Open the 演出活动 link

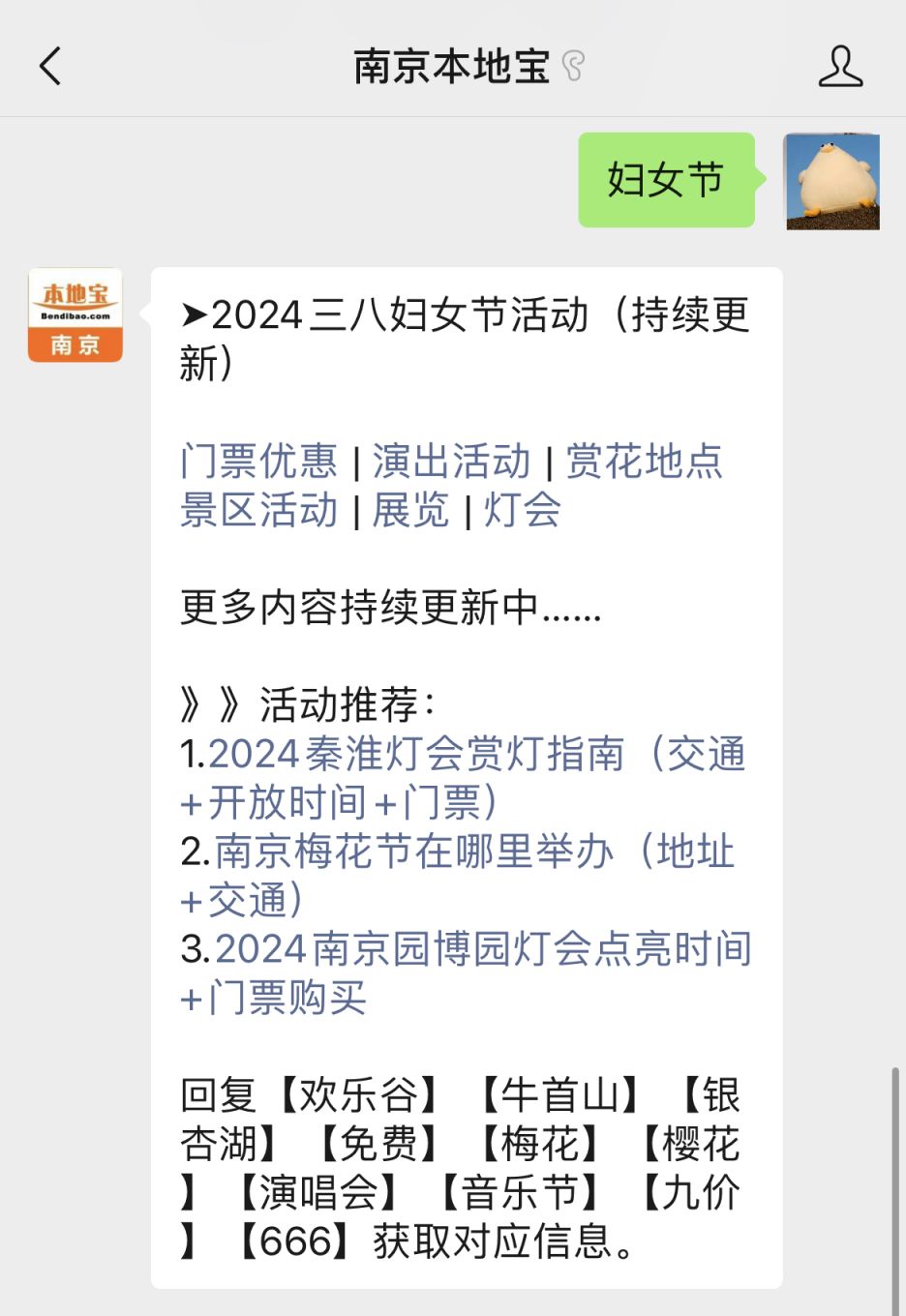pyautogui.click(x=451, y=462)
